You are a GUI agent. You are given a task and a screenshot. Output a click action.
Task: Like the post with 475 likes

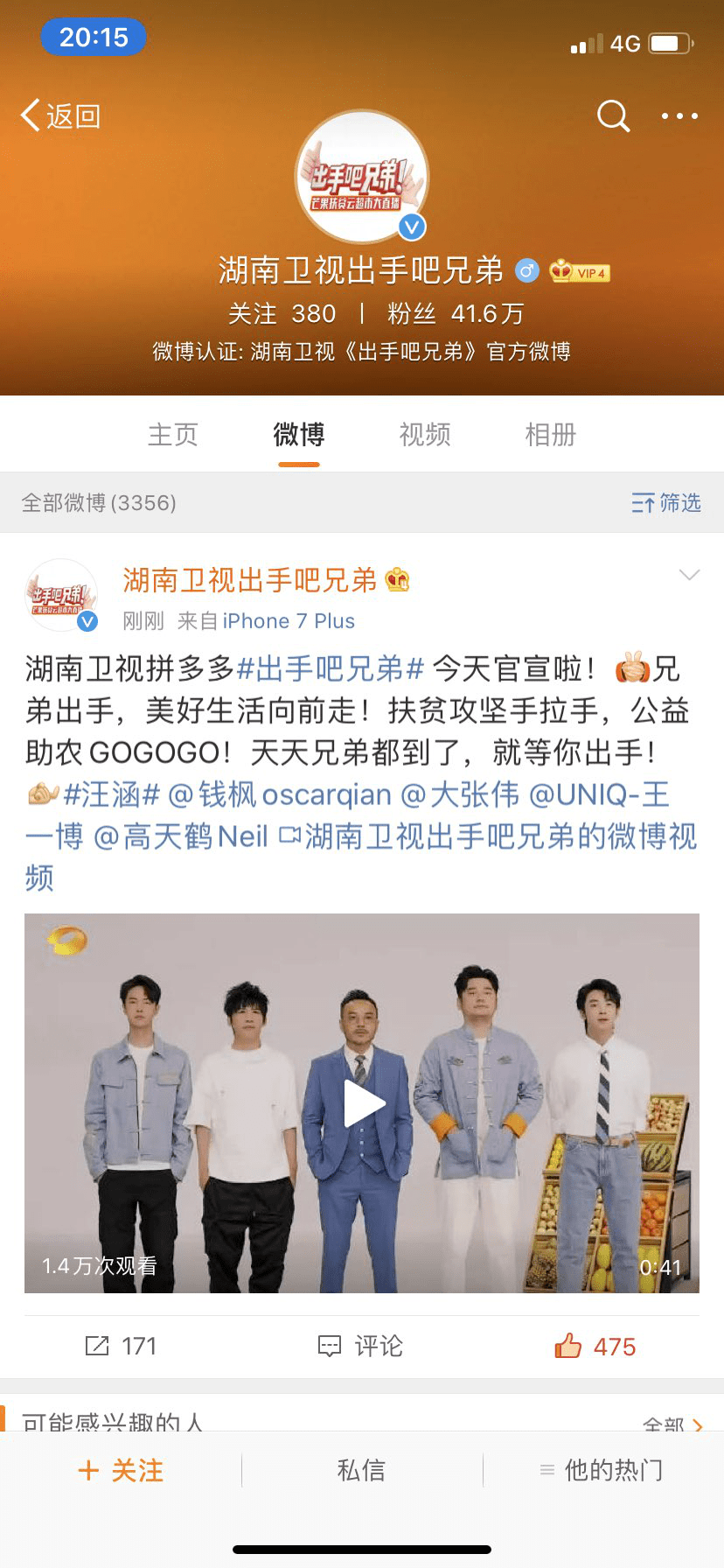coord(595,1346)
